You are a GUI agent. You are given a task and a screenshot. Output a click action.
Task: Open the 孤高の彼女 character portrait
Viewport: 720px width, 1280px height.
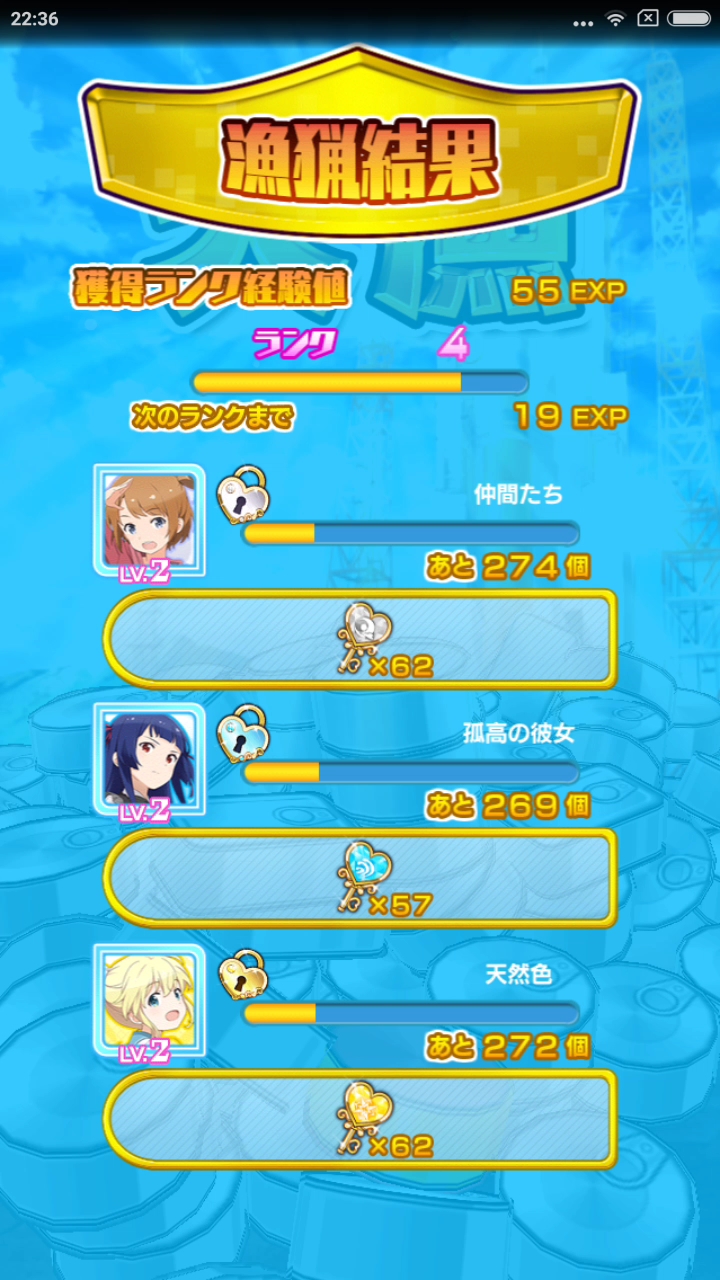click(149, 757)
